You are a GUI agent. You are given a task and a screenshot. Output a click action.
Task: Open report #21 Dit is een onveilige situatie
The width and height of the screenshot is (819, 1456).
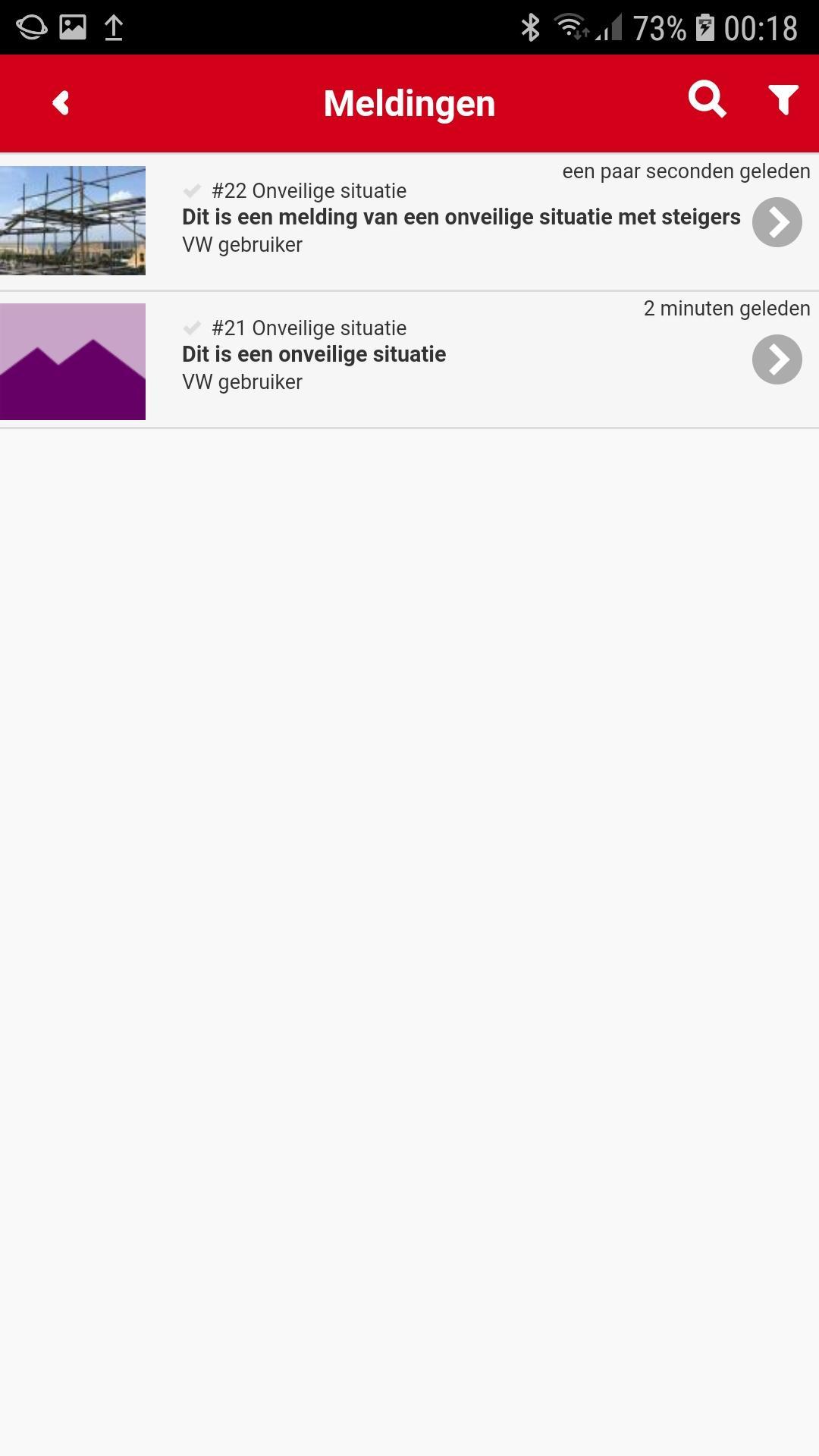click(409, 359)
